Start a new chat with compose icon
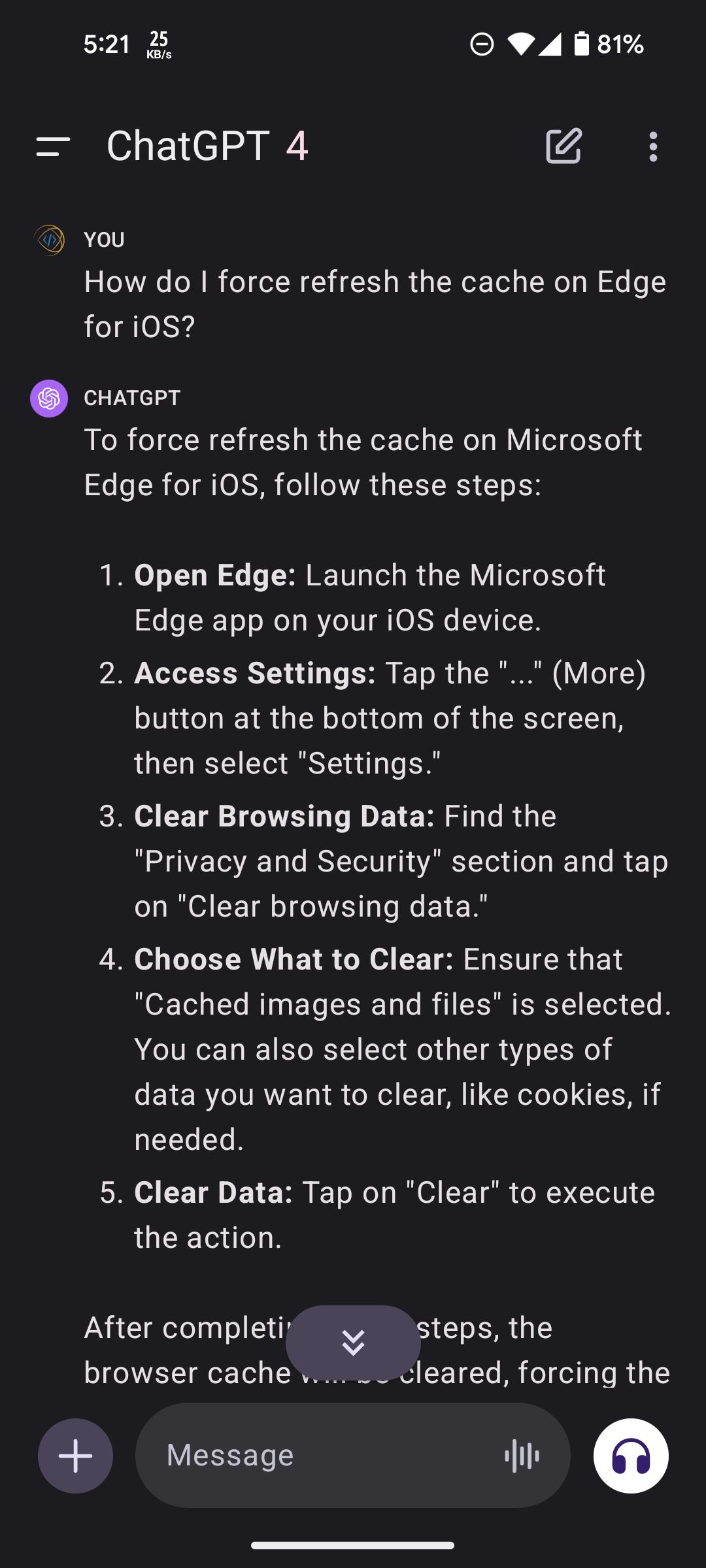 [563, 146]
